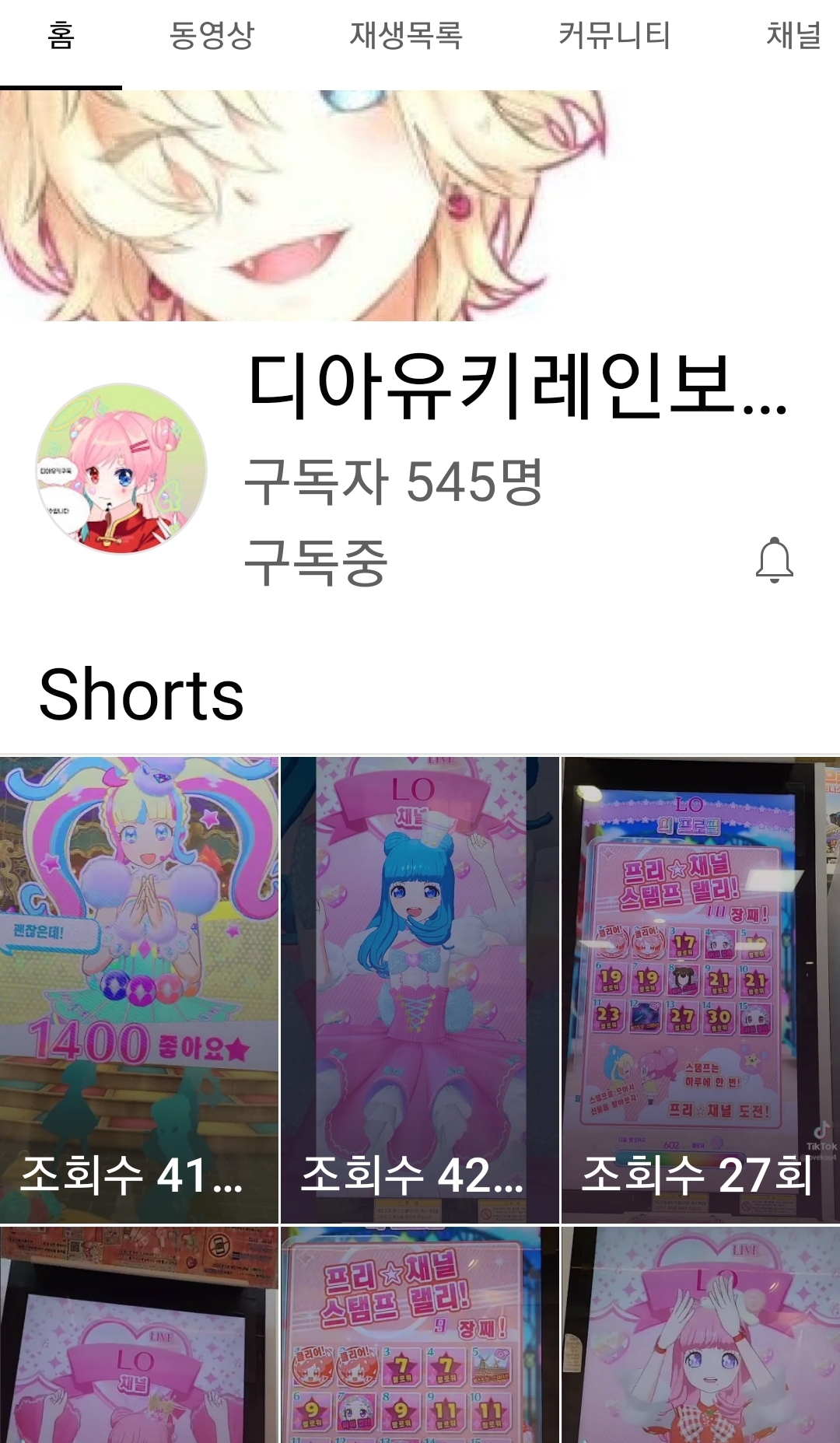Screen dimensions: 840x1443
Task: Select the 홈 tab
Action: pos(61,36)
